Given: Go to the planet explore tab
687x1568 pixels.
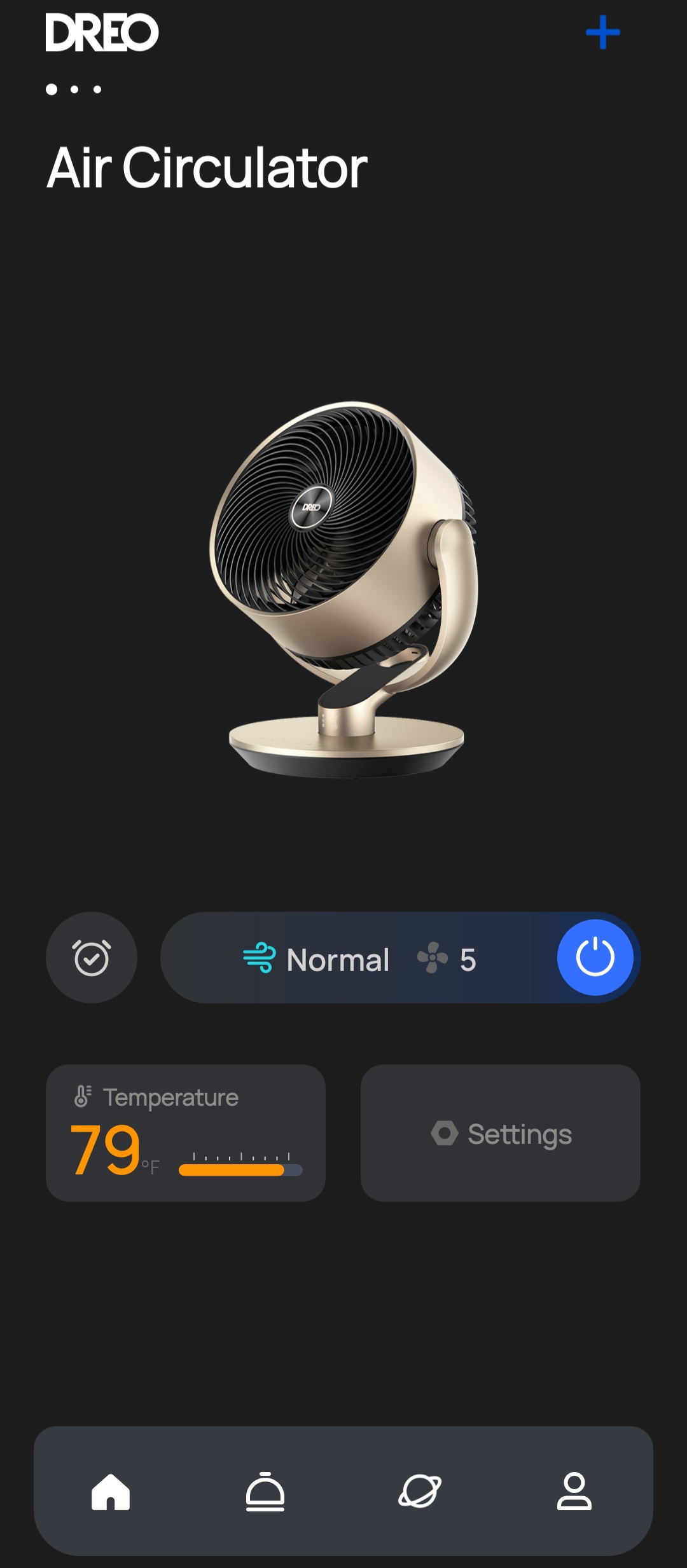Looking at the screenshot, I should coord(420,1492).
